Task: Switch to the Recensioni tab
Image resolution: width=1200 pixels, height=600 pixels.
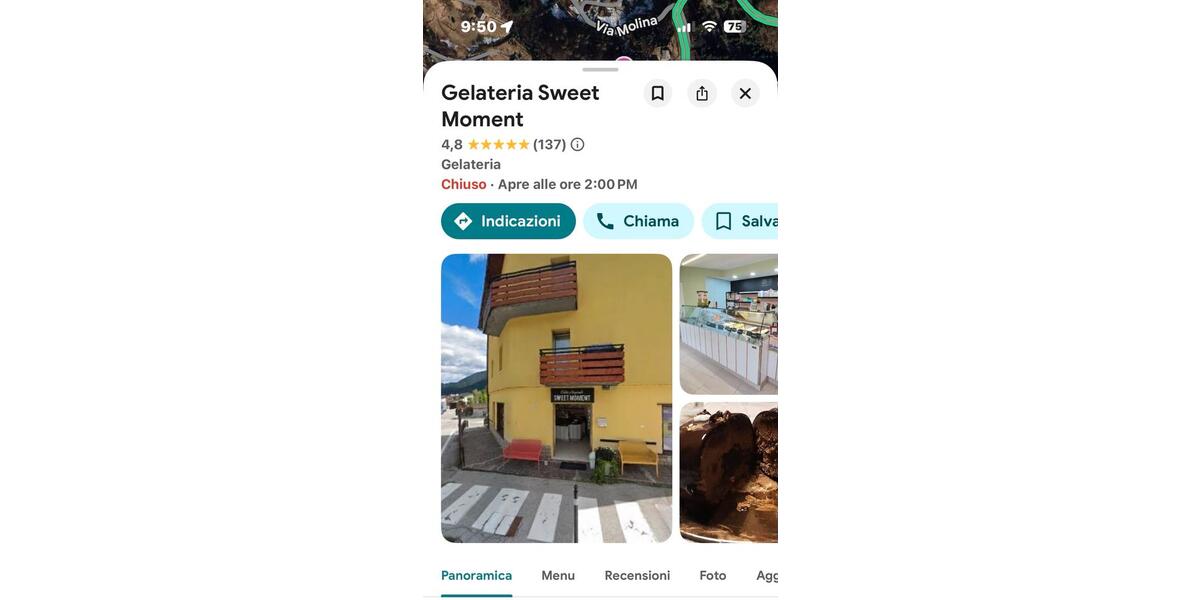Action: coord(637,575)
